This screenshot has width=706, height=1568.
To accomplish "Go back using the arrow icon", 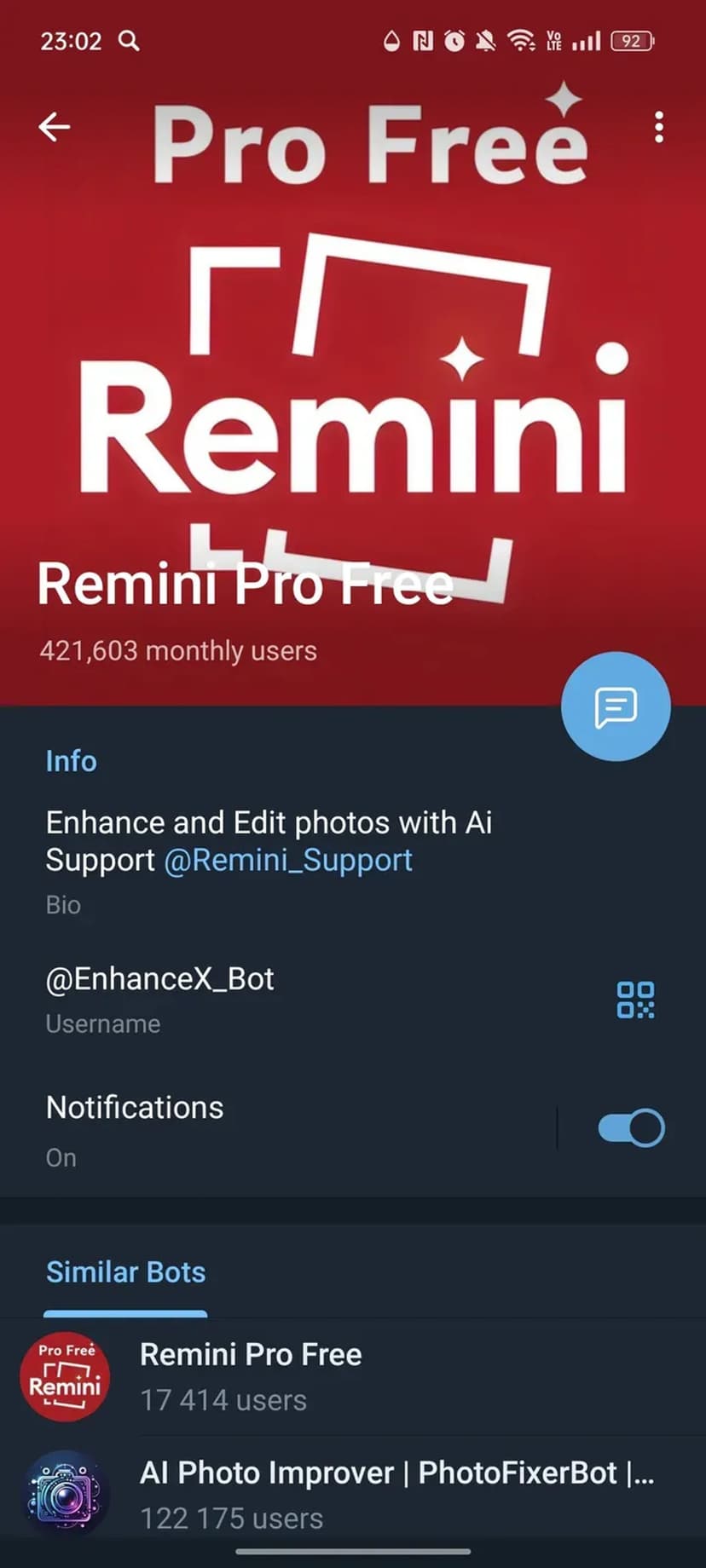I will (x=55, y=127).
